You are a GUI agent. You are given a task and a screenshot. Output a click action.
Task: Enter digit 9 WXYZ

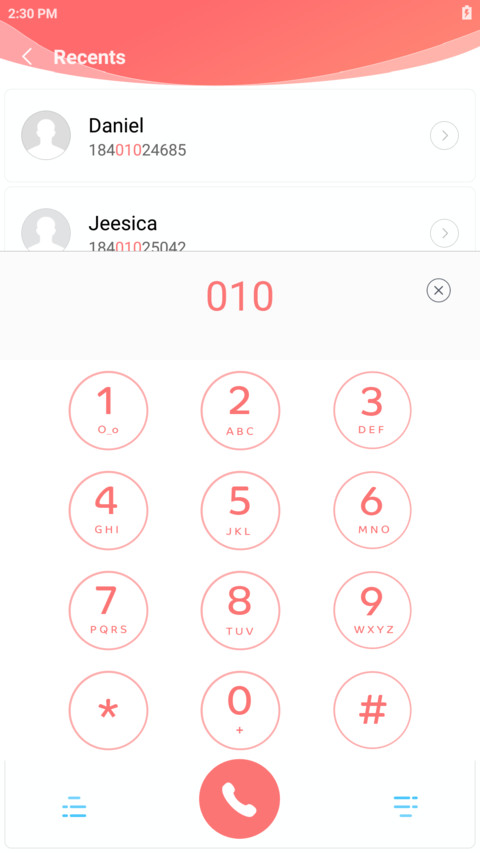[x=372, y=610]
